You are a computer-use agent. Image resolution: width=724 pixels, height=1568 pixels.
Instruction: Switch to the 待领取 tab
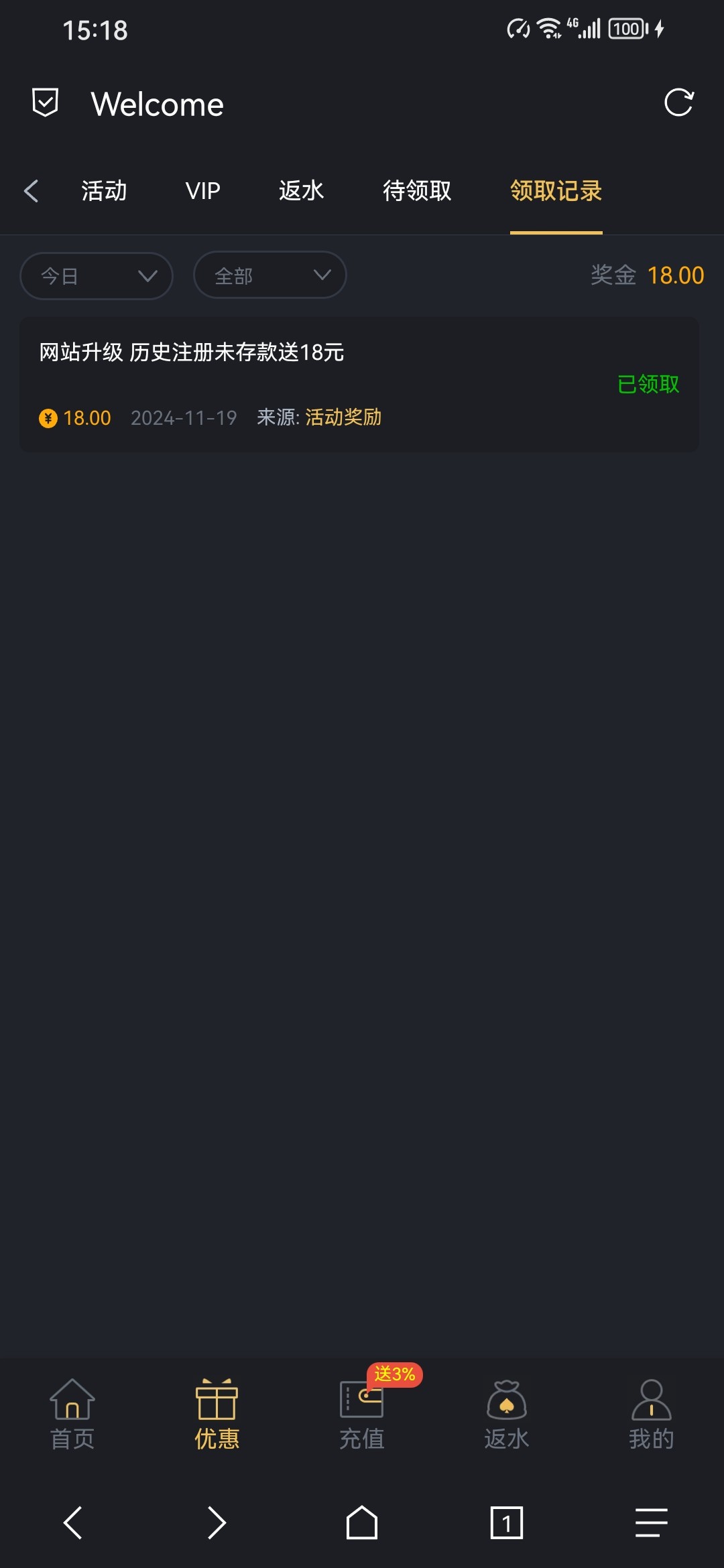pyautogui.click(x=416, y=191)
